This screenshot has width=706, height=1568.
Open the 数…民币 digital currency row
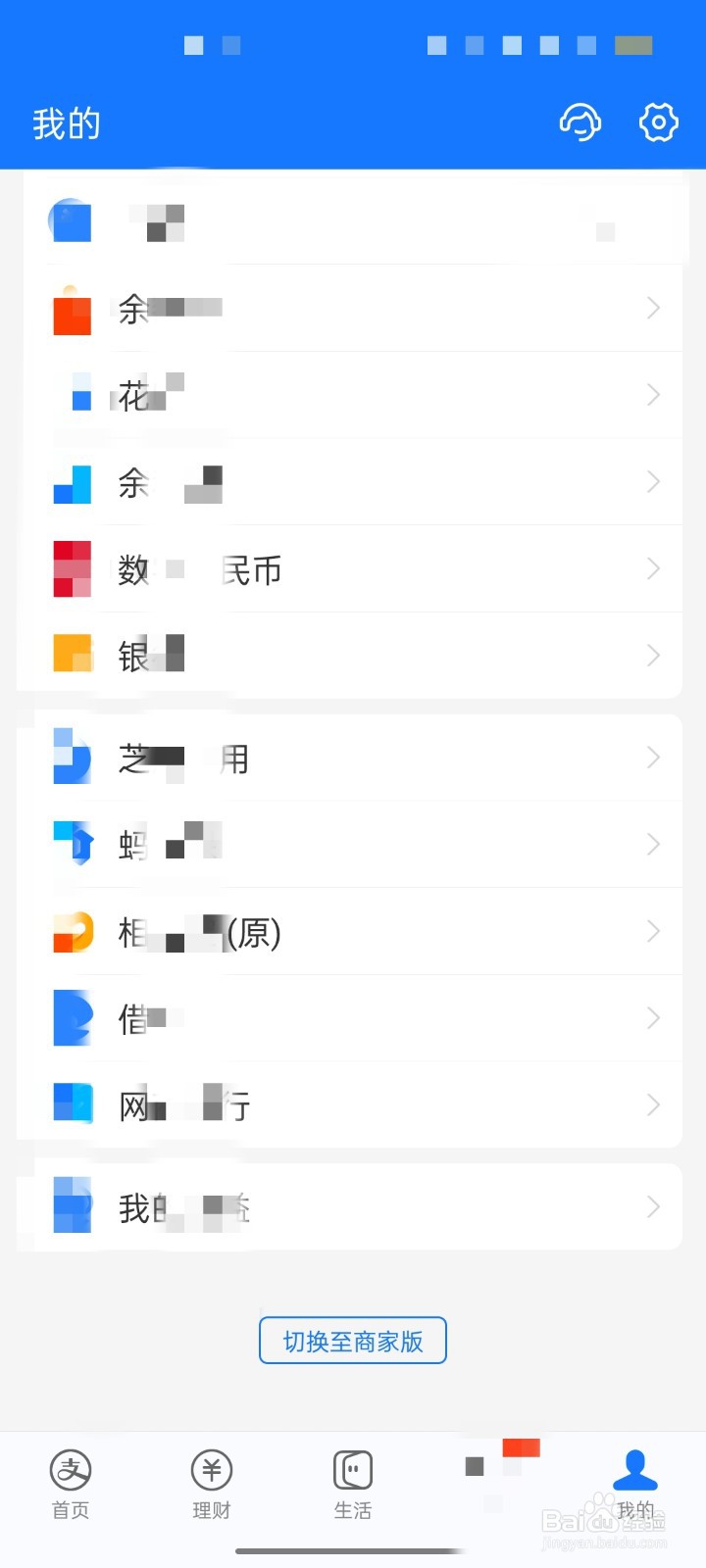click(x=353, y=569)
